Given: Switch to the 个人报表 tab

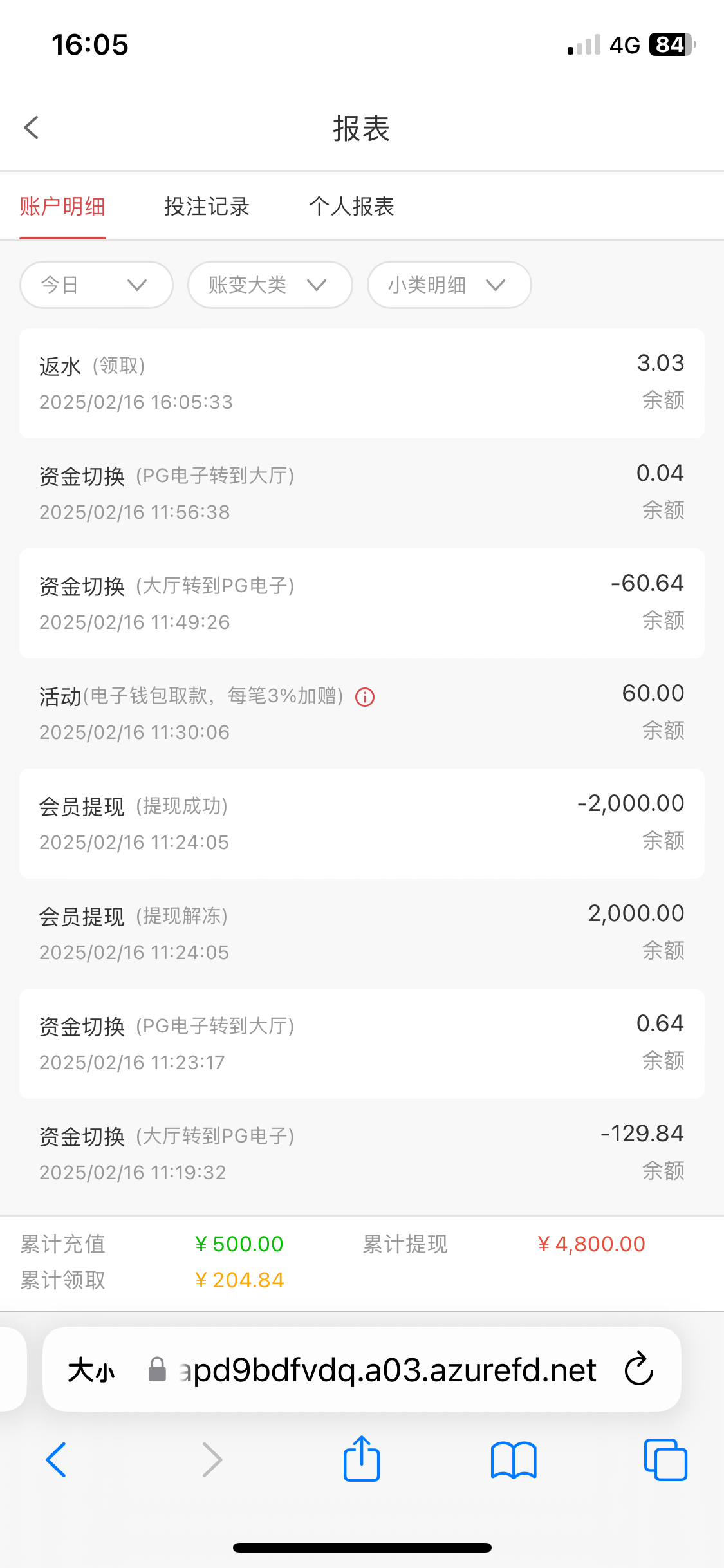Looking at the screenshot, I should coord(351,207).
